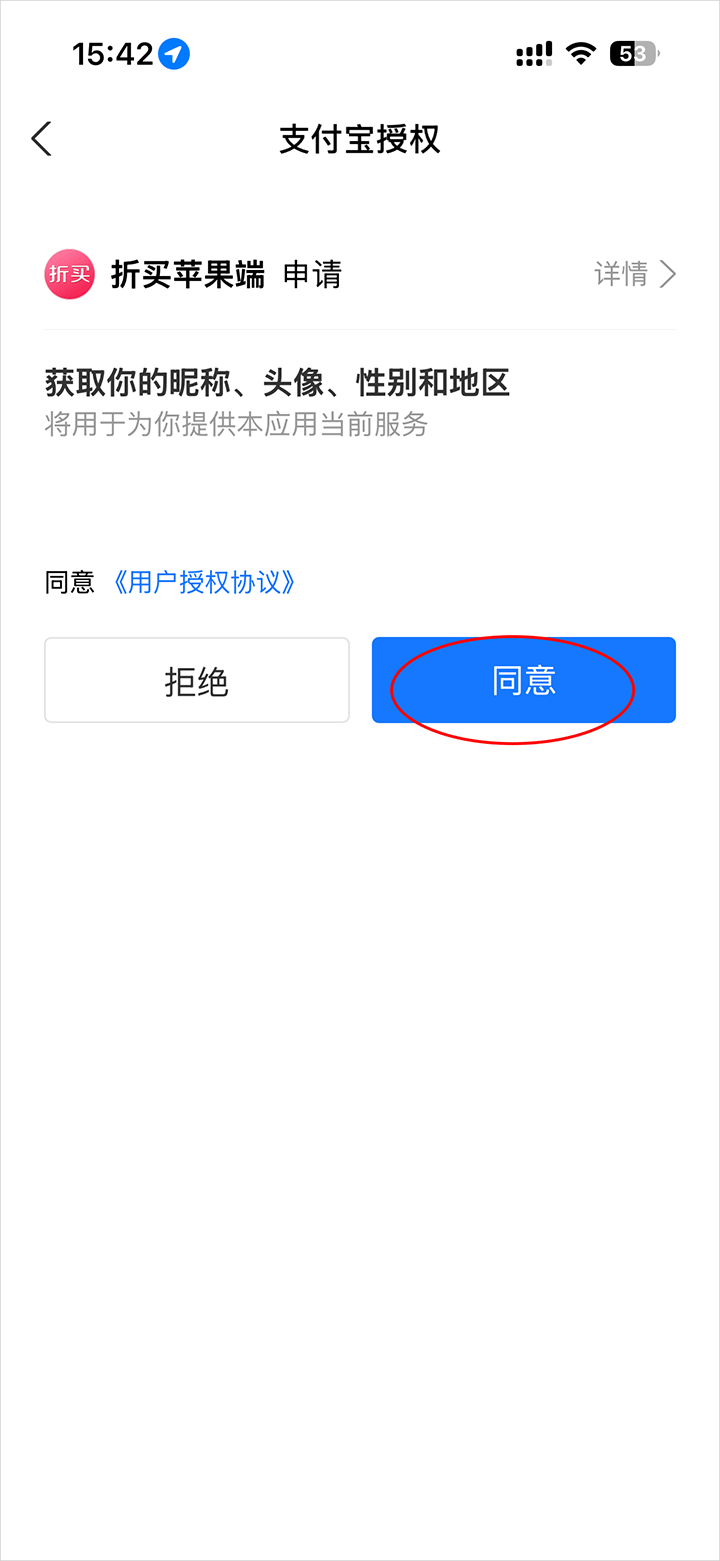Tap 同意 to grant Alipay authorization
The height and width of the screenshot is (1561, 720).
pyautogui.click(x=523, y=681)
